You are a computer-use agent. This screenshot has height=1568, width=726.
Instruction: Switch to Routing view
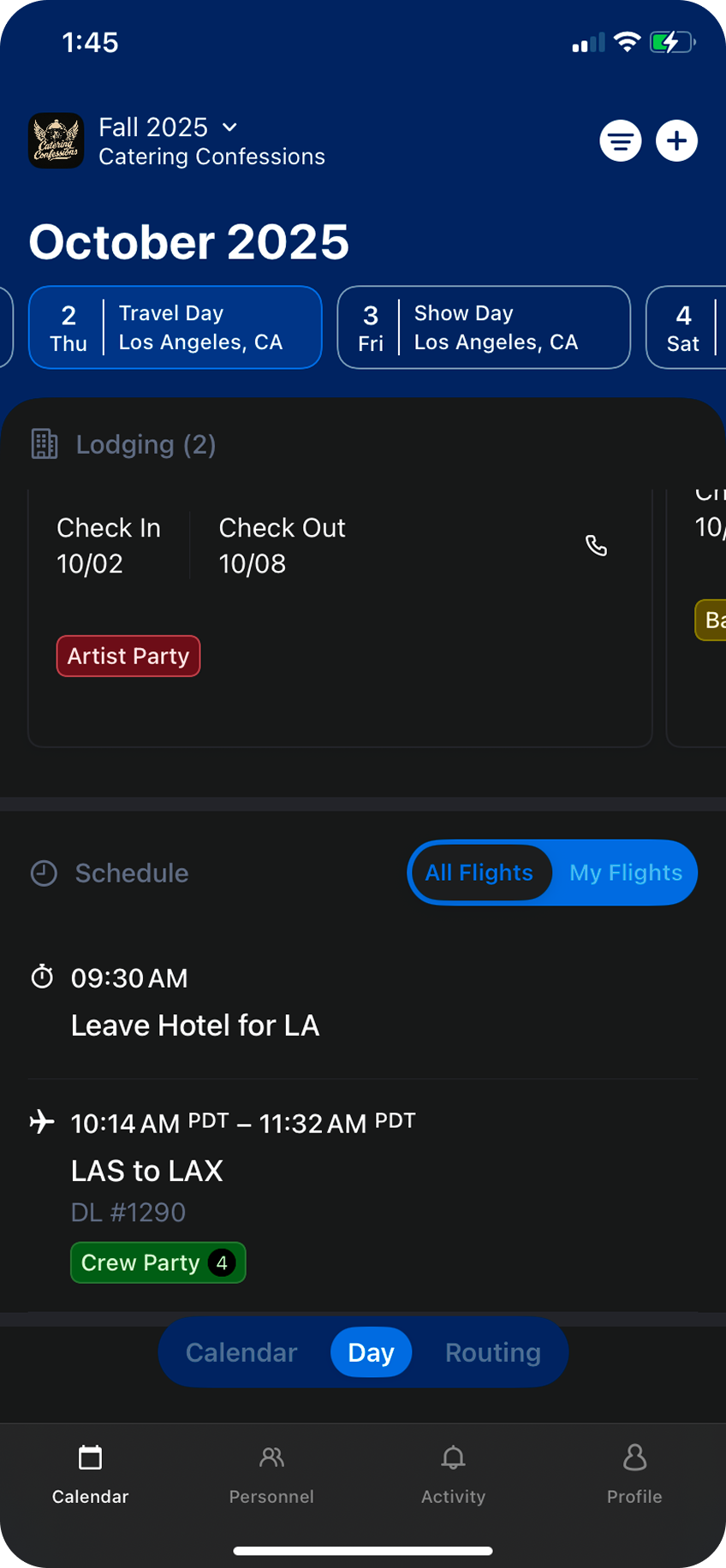point(493,1352)
